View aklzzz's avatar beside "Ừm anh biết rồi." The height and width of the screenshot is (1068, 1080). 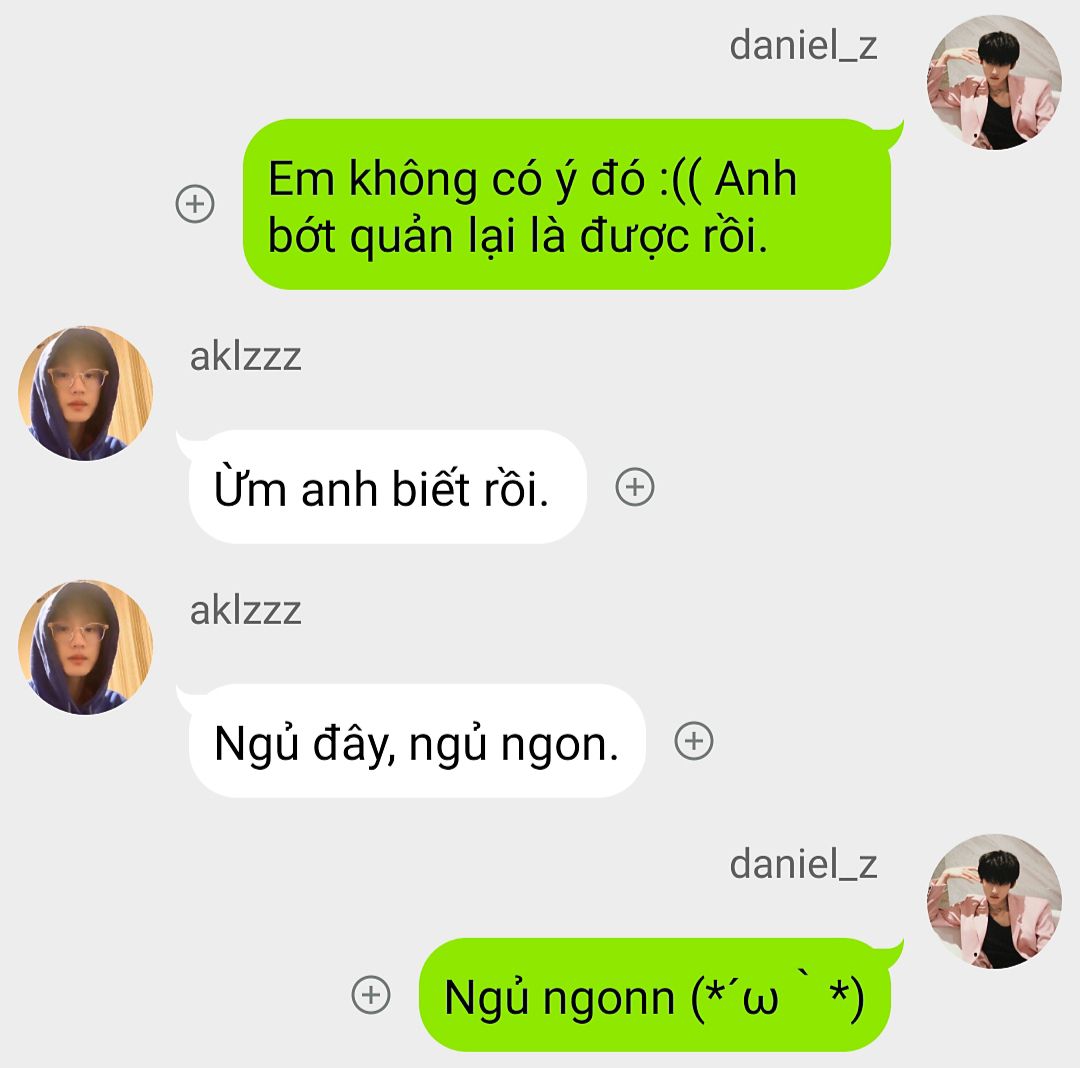[x=86, y=393]
